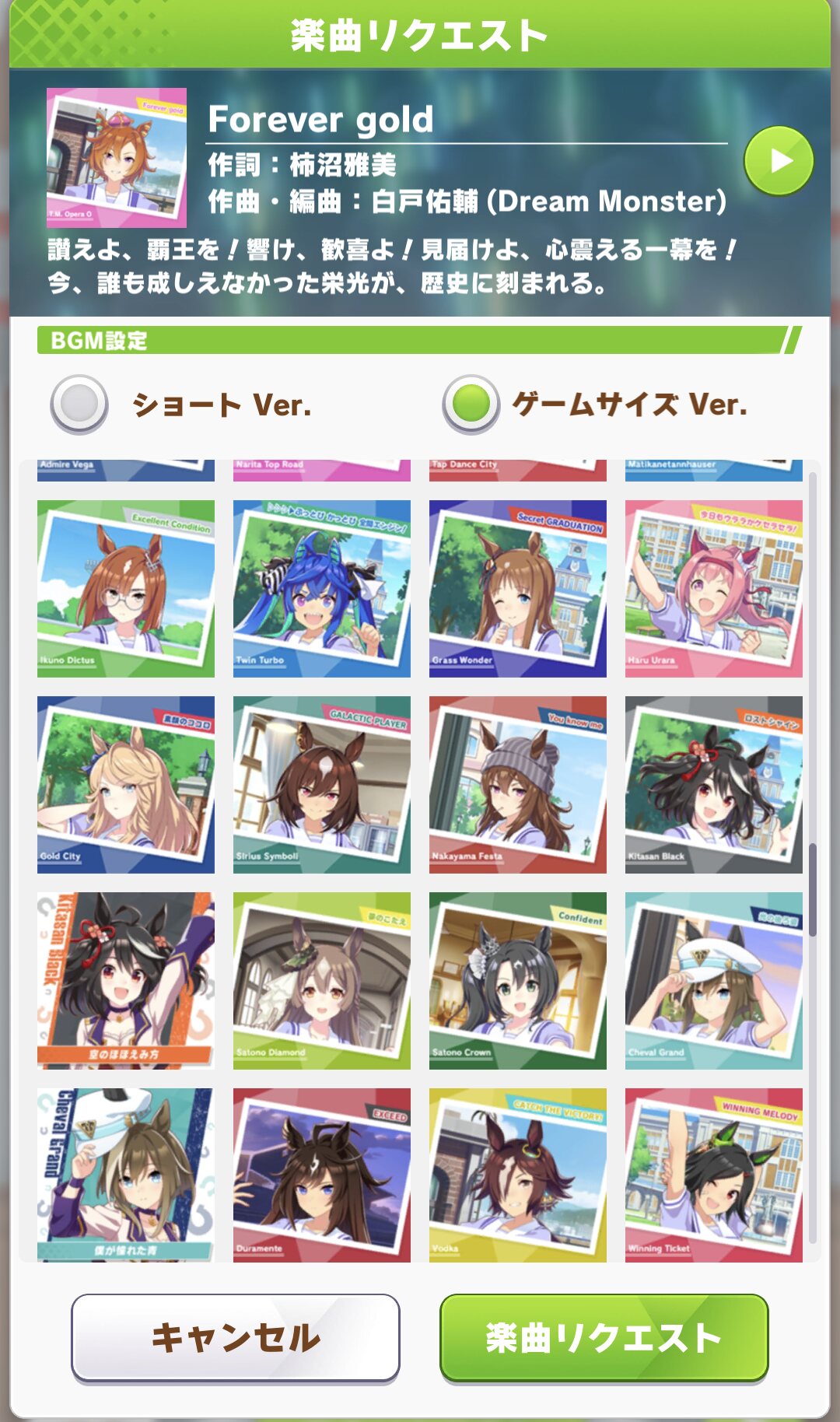Select the Haru Urara song tile
The width and height of the screenshot is (840, 1422).
pos(714,589)
